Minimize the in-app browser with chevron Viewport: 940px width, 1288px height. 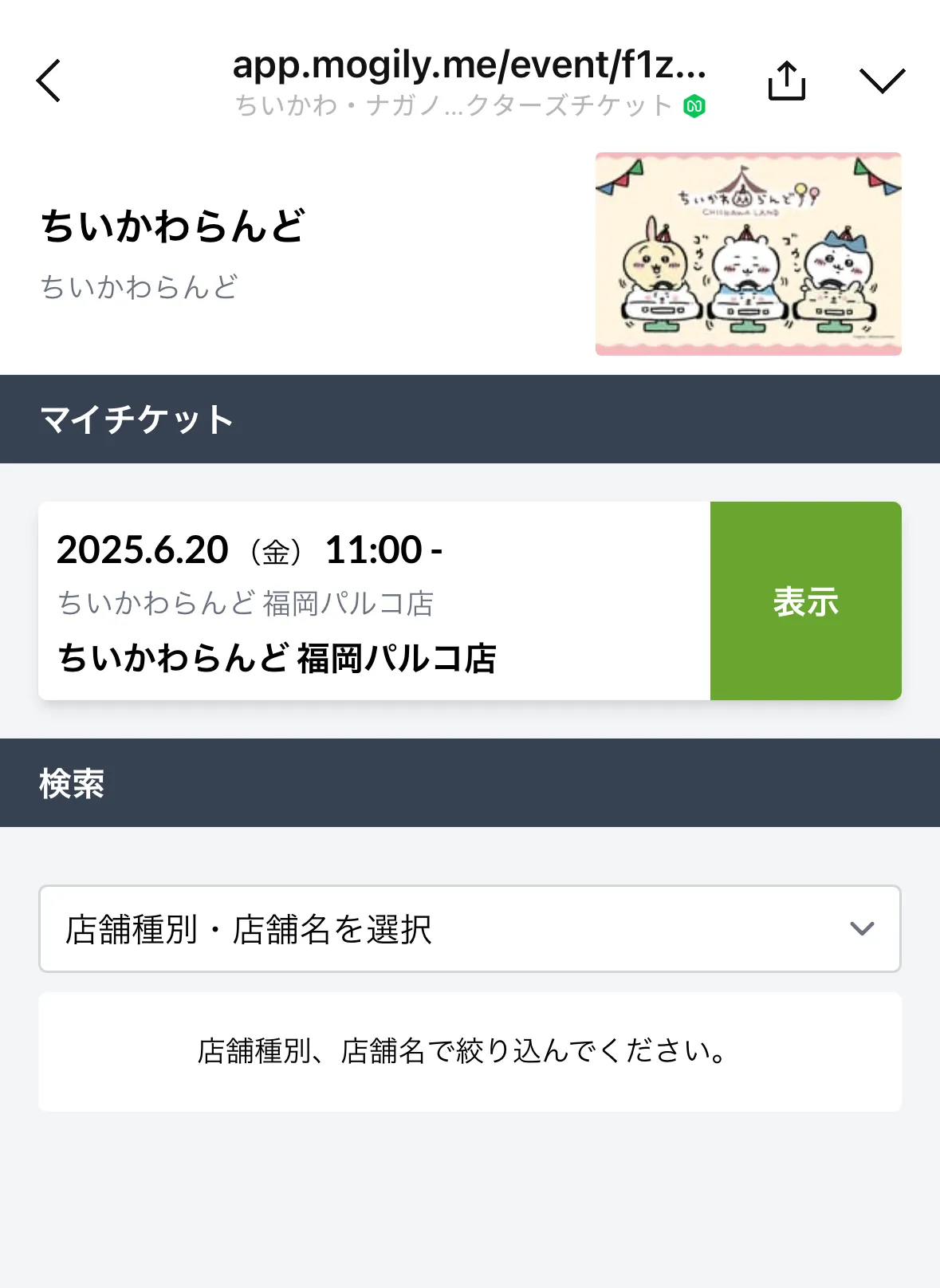[882, 81]
